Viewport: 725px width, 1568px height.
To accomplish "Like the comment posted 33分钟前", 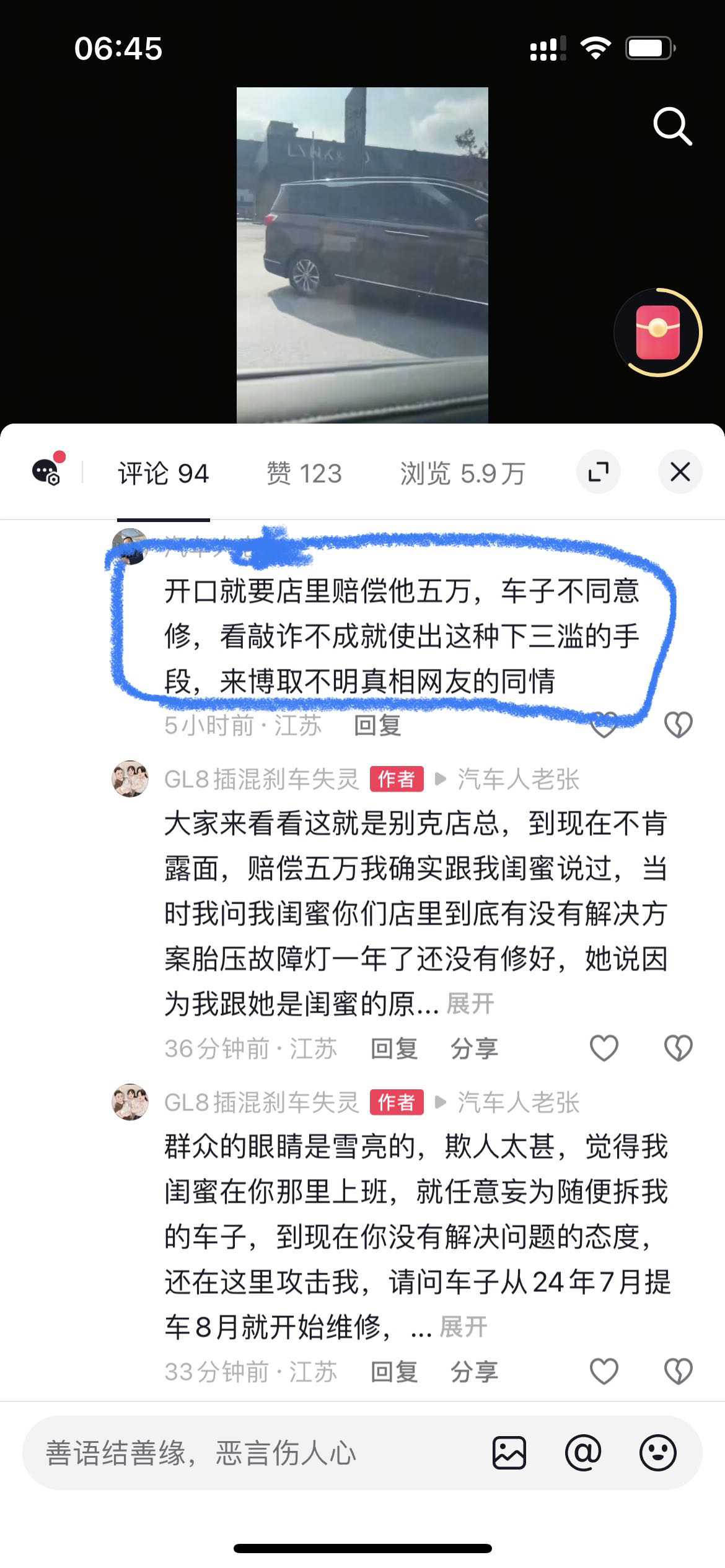I will (604, 1372).
